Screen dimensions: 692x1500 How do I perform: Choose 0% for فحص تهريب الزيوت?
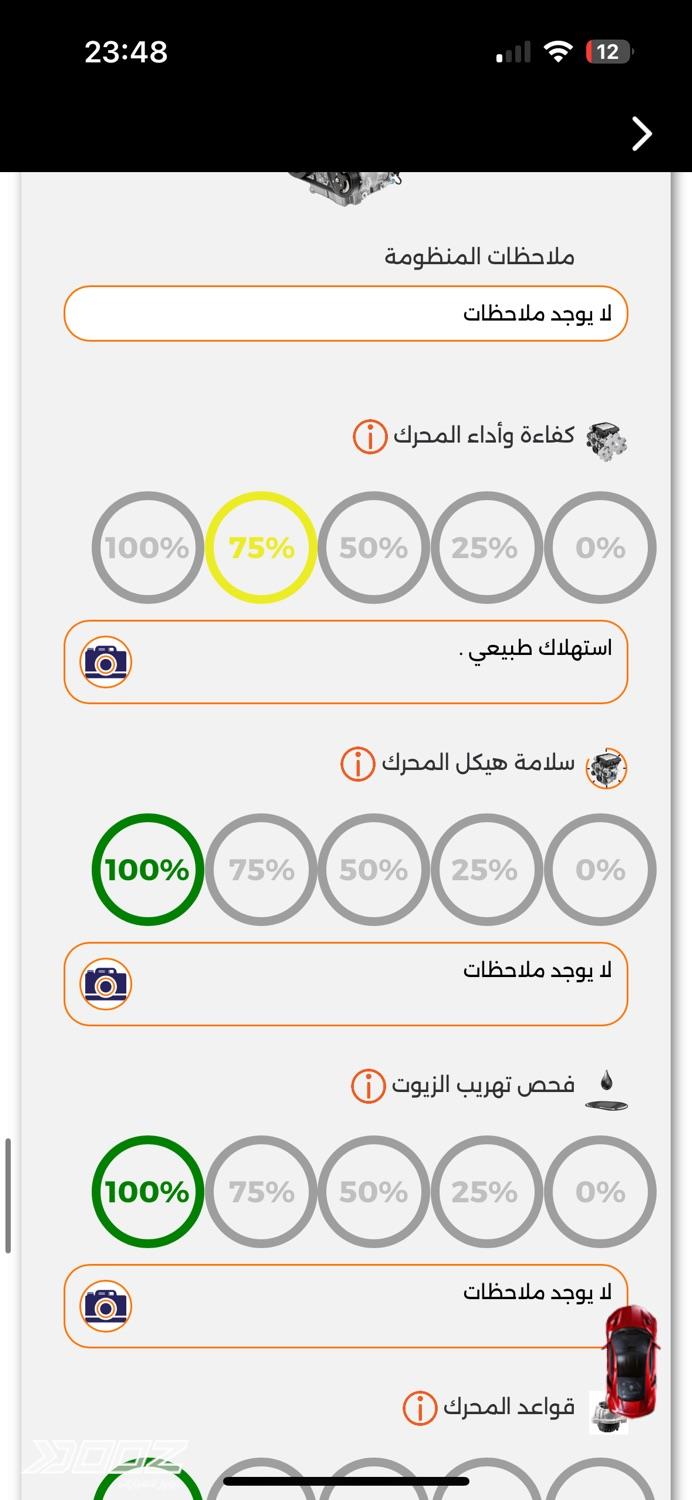pos(600,1192)
